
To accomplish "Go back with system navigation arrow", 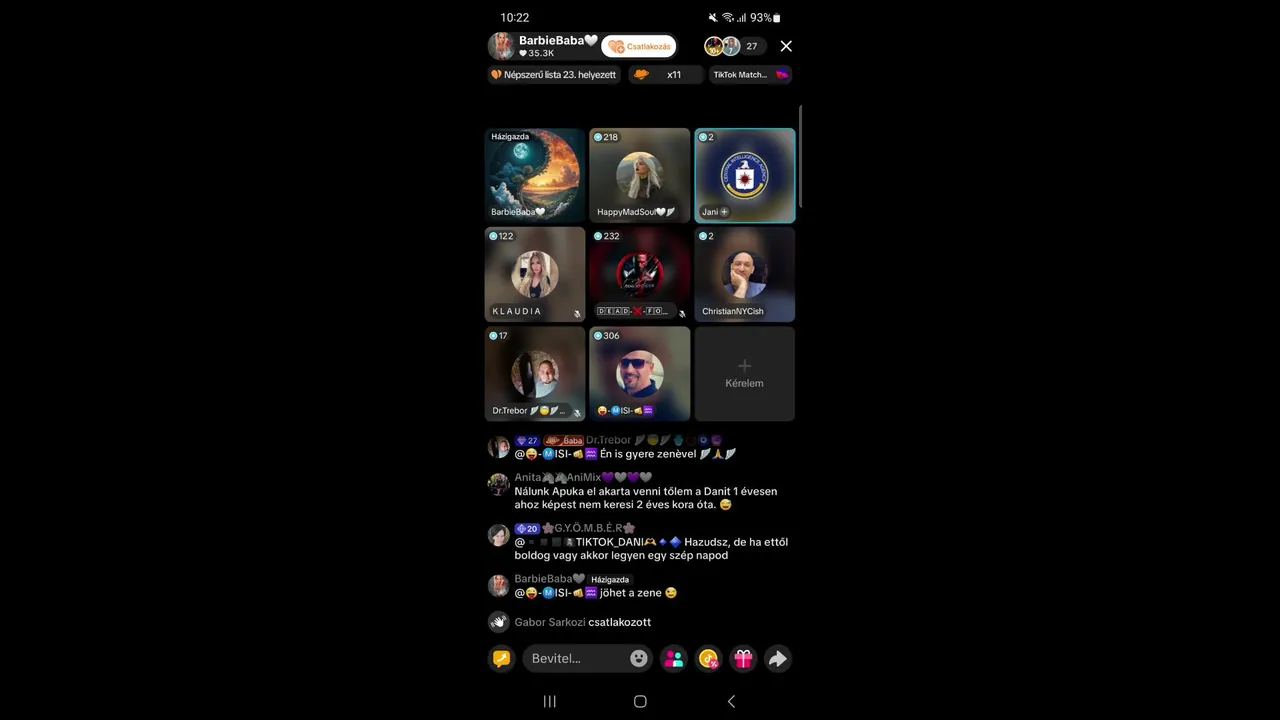I will coord(731,701).
